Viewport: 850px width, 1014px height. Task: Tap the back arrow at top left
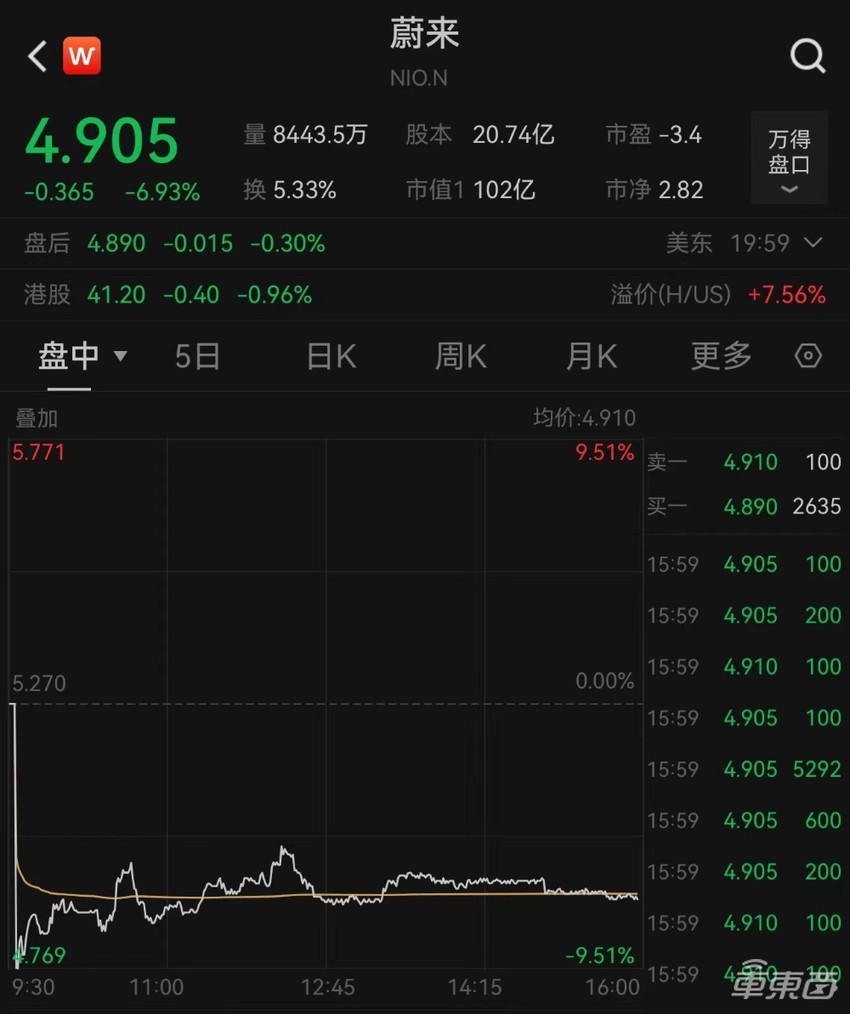[36, 56]
